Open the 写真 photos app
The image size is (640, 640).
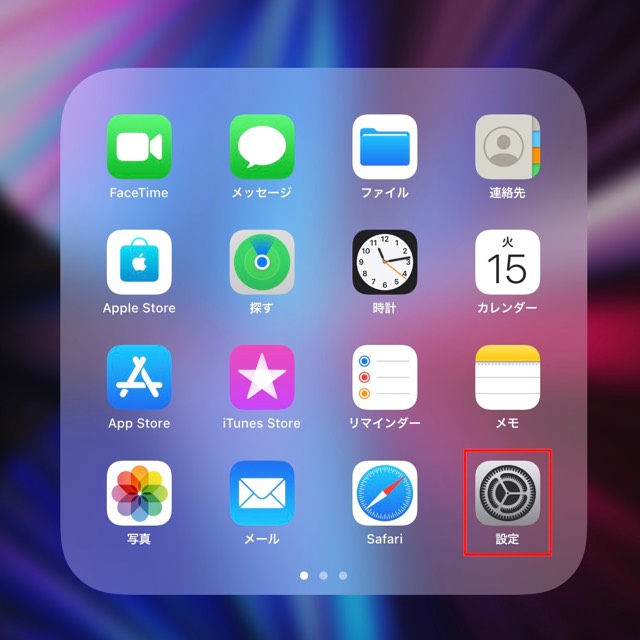click(139, 493)
